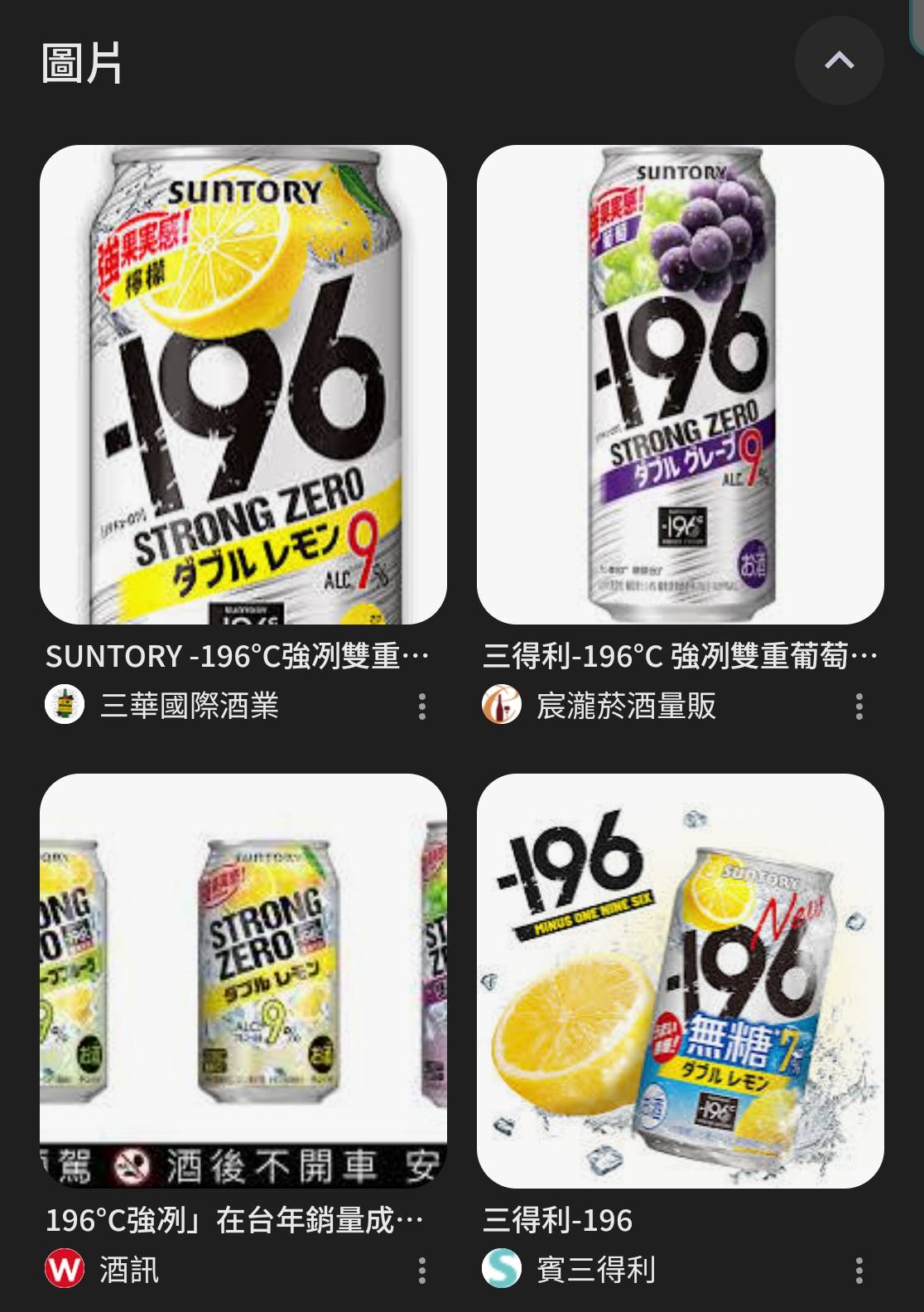This screenshot has height=1312, width=924.
Task: Open more options for 三華國際酒業 result
Action: coord(422,707)
